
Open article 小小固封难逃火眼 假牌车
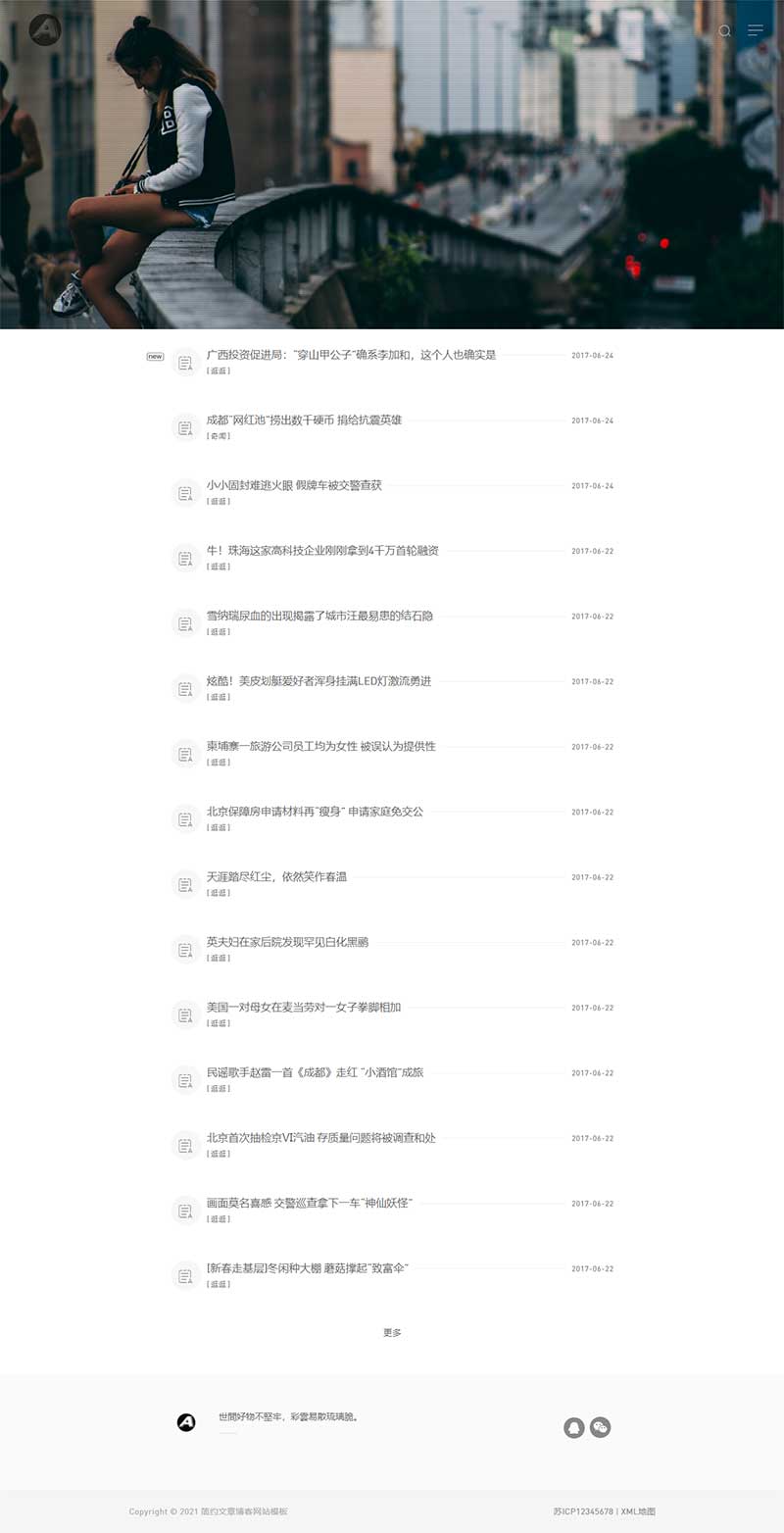[x=294, y=485]
